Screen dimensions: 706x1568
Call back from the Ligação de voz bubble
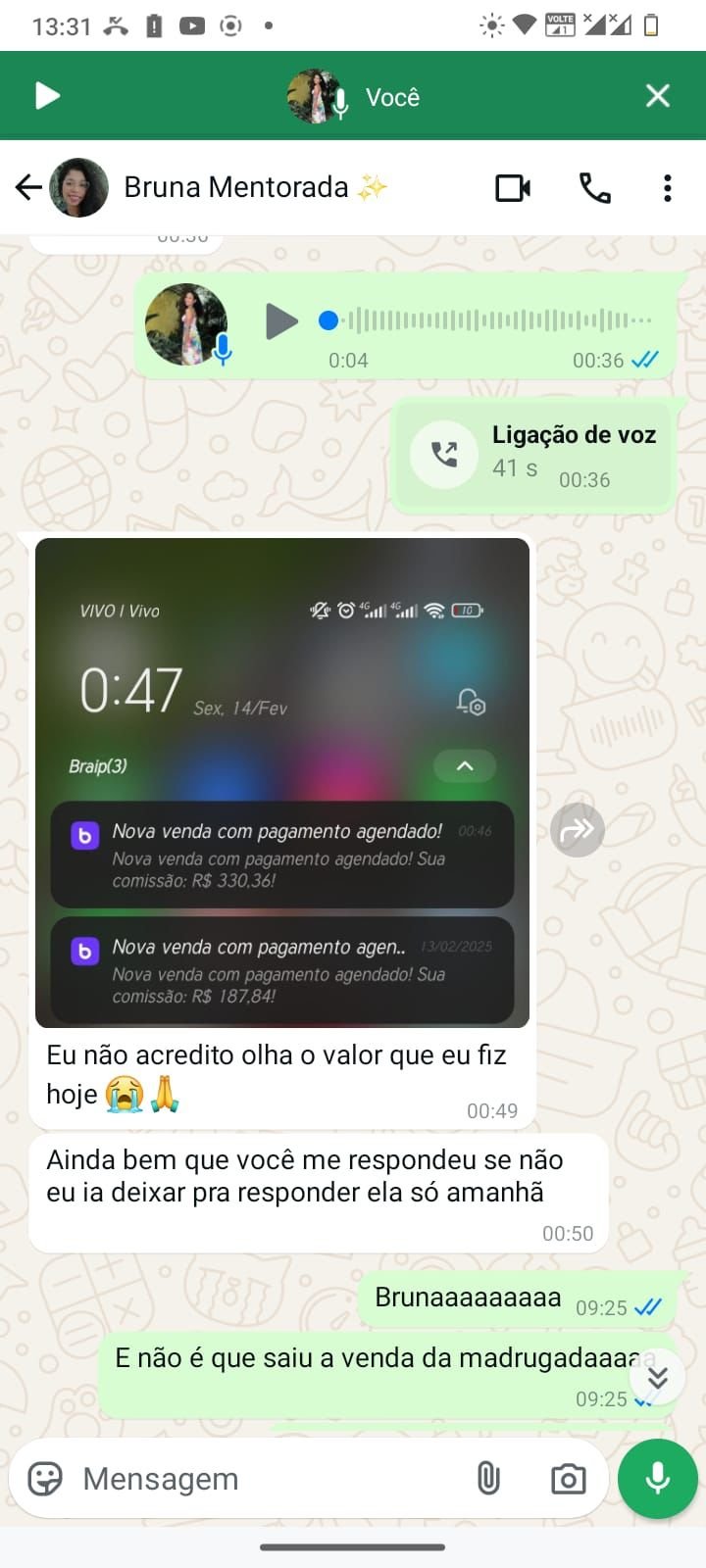[445, 454]
